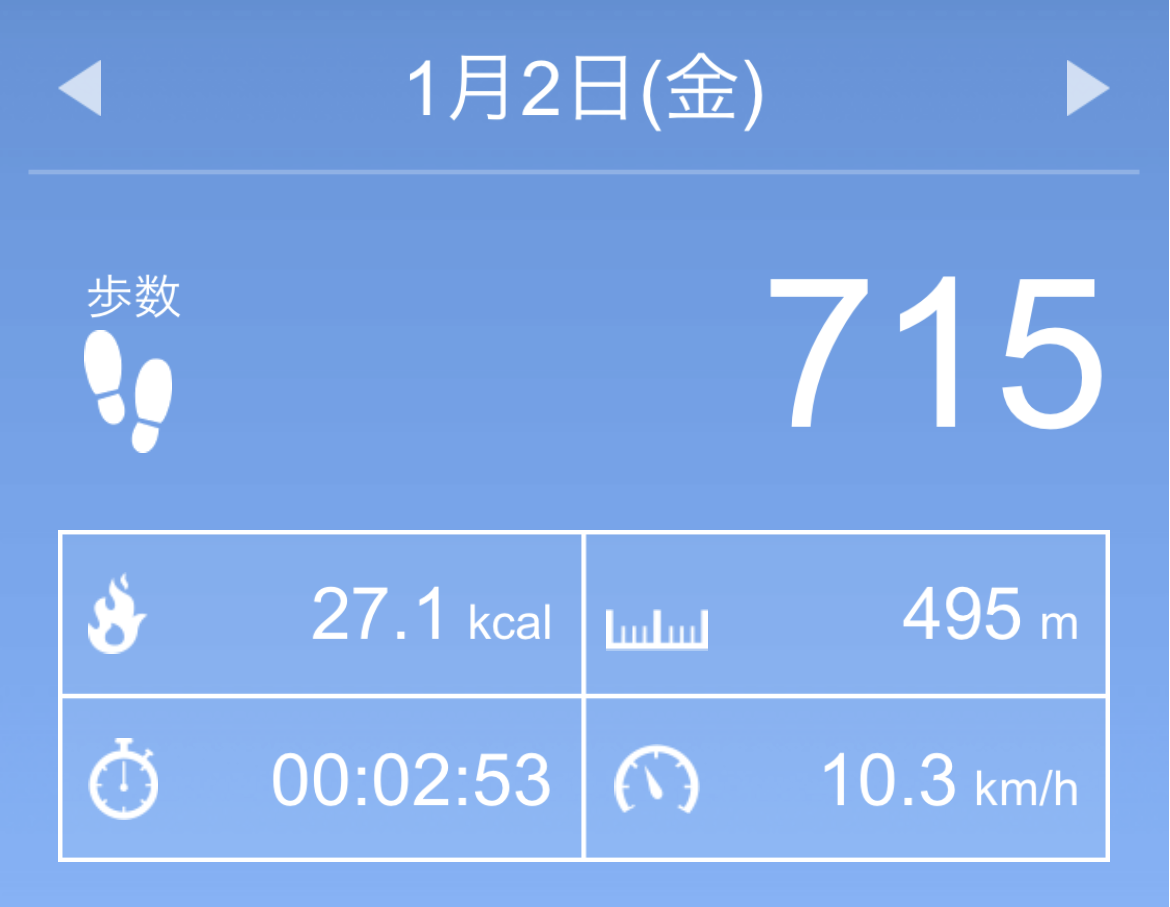
Task: Go to the next day with right arrow
Action: (x=1087, y=88)
